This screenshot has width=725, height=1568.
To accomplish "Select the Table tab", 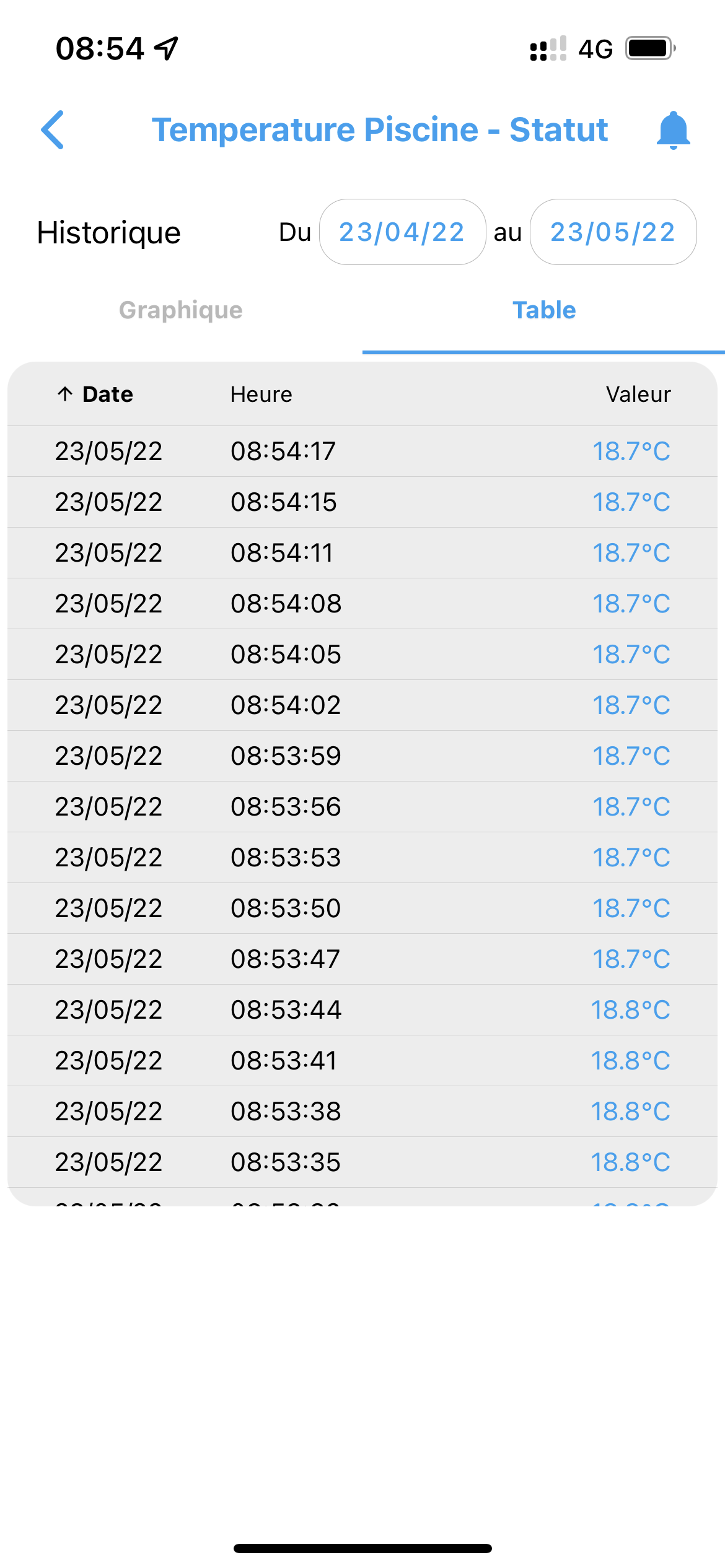I will [544, 310].
